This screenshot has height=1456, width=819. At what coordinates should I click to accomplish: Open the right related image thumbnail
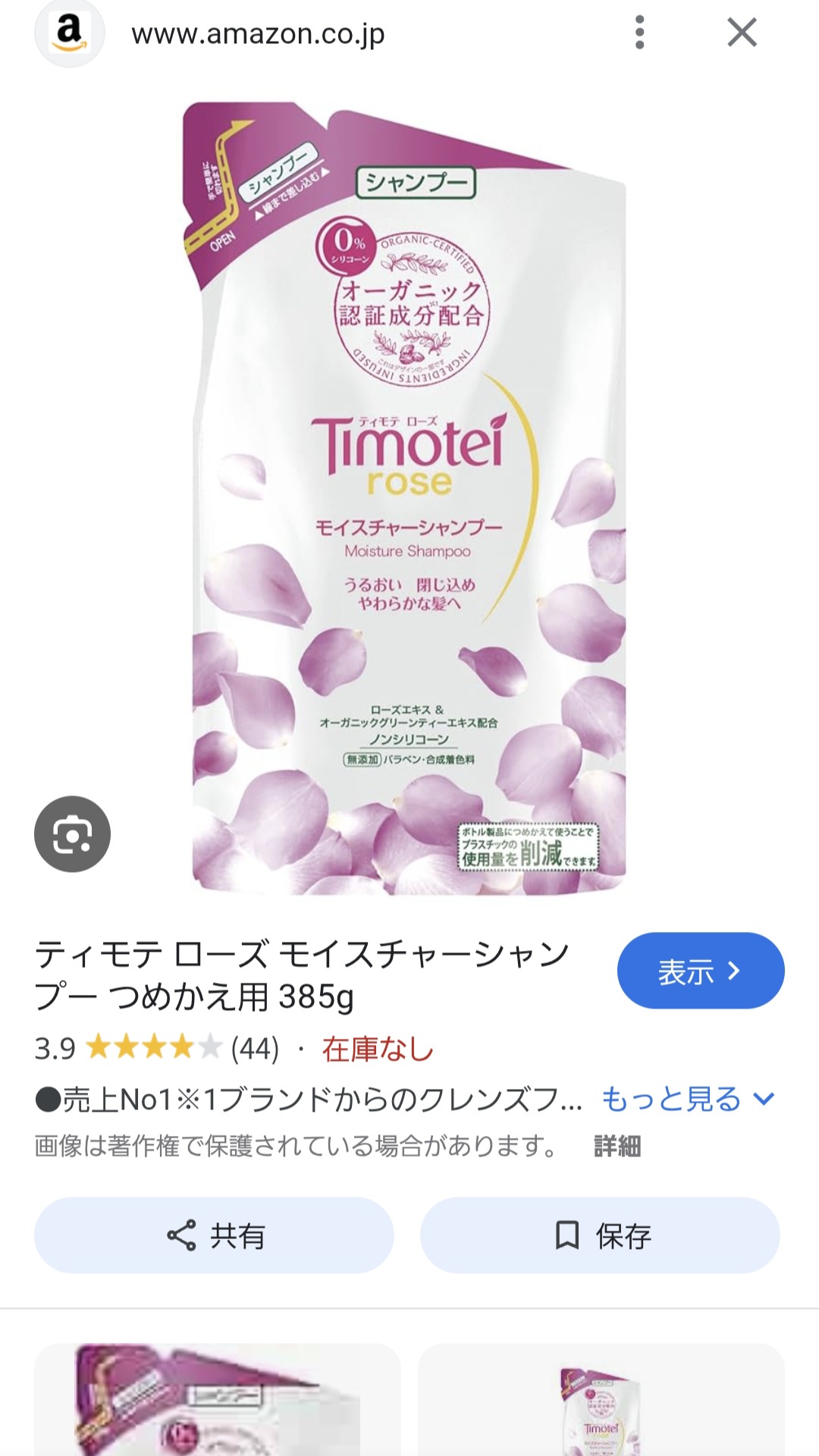[x=601, y=1400]
